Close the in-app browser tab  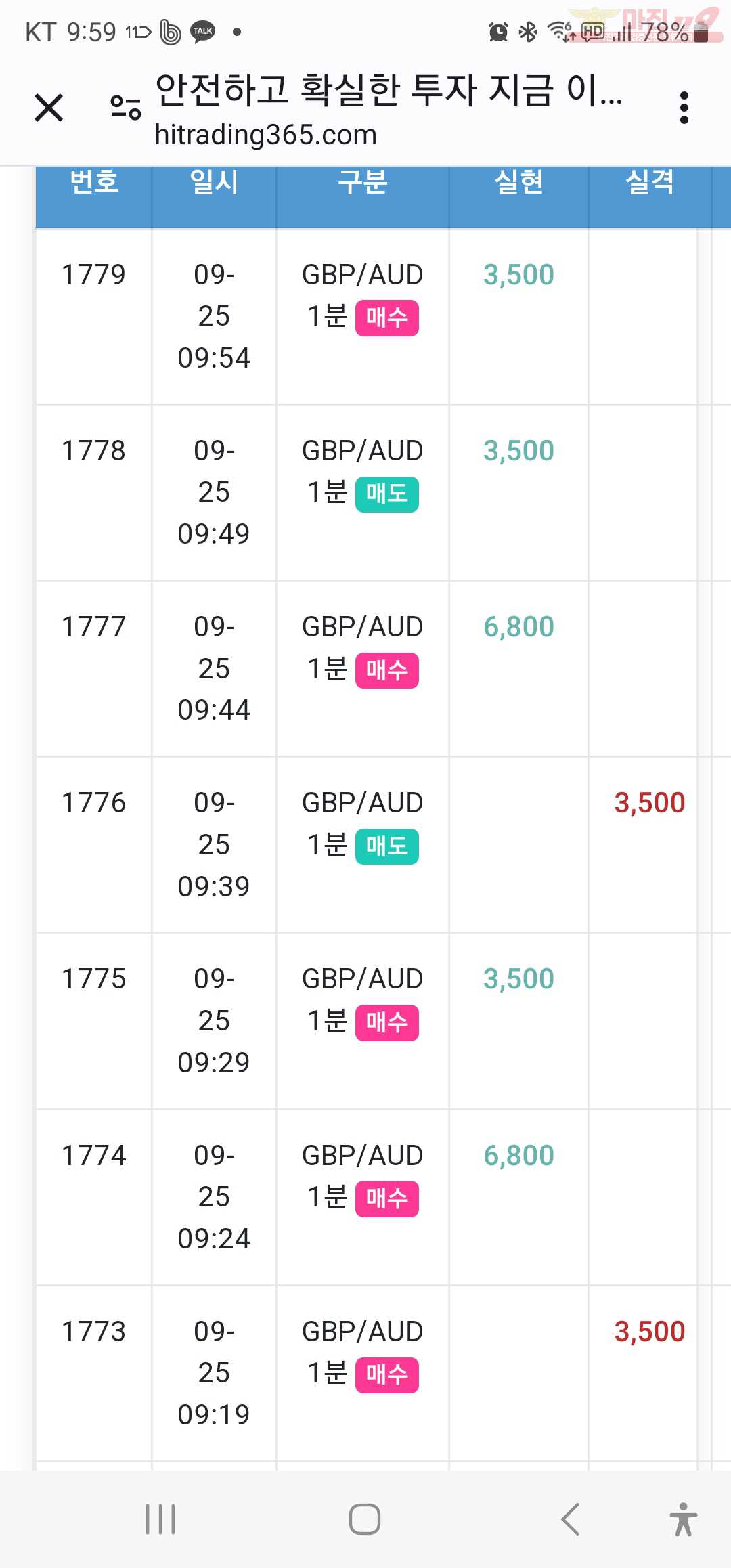pyautogui.click(x=49, y=108)
